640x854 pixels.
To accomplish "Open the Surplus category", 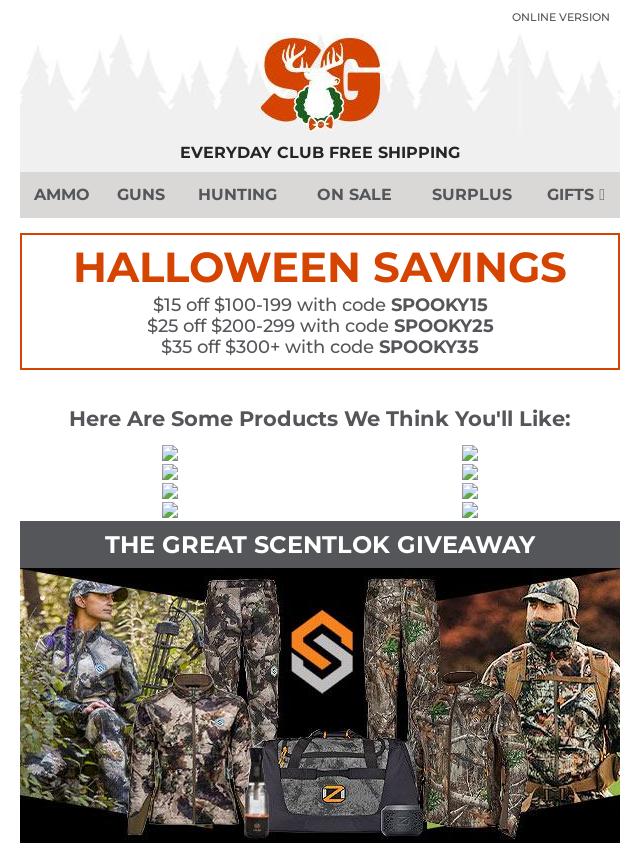I will [471, 195].
